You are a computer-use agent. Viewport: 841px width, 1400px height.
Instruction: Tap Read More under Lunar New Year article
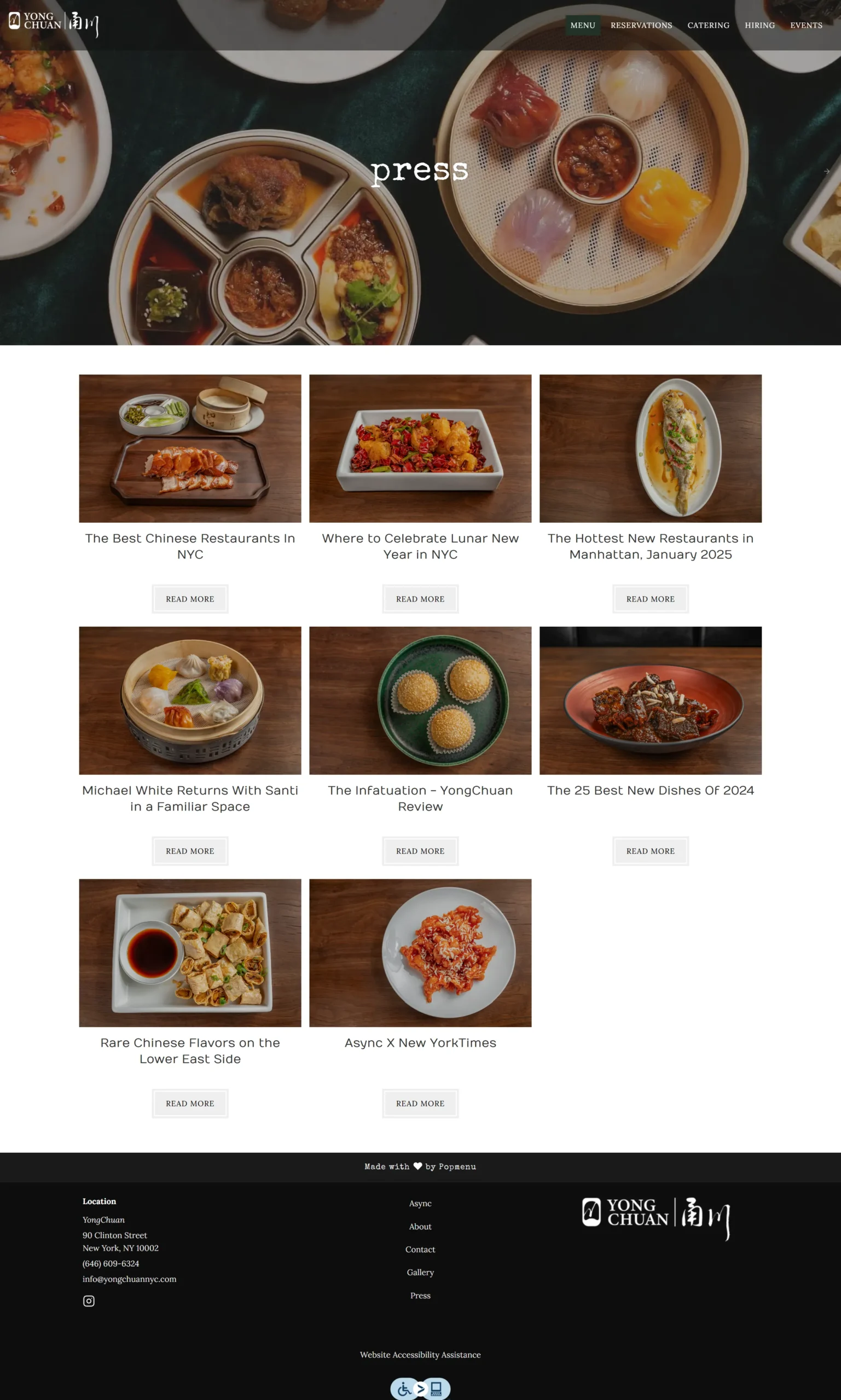coord(420,599)
